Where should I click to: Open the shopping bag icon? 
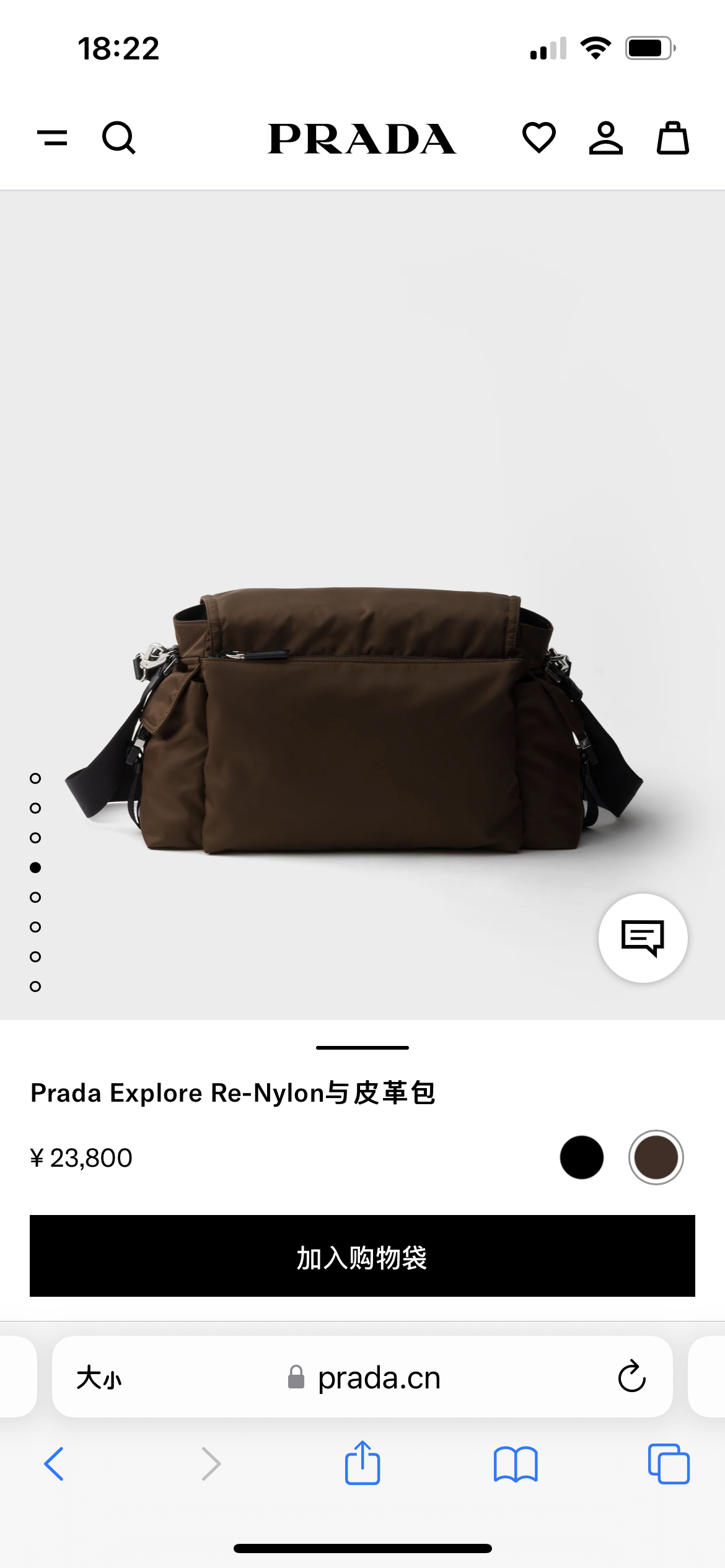click(672, 137)
